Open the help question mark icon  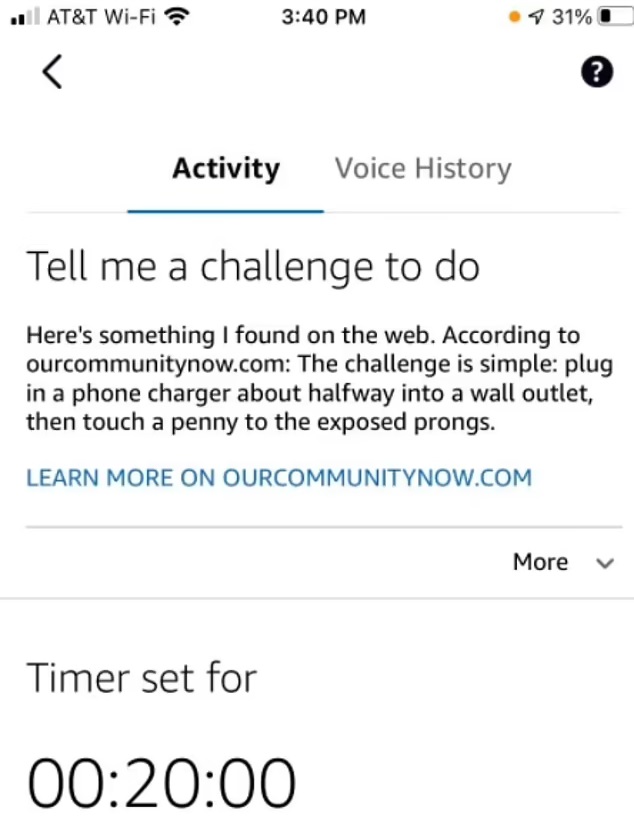[x=596, y=72]
